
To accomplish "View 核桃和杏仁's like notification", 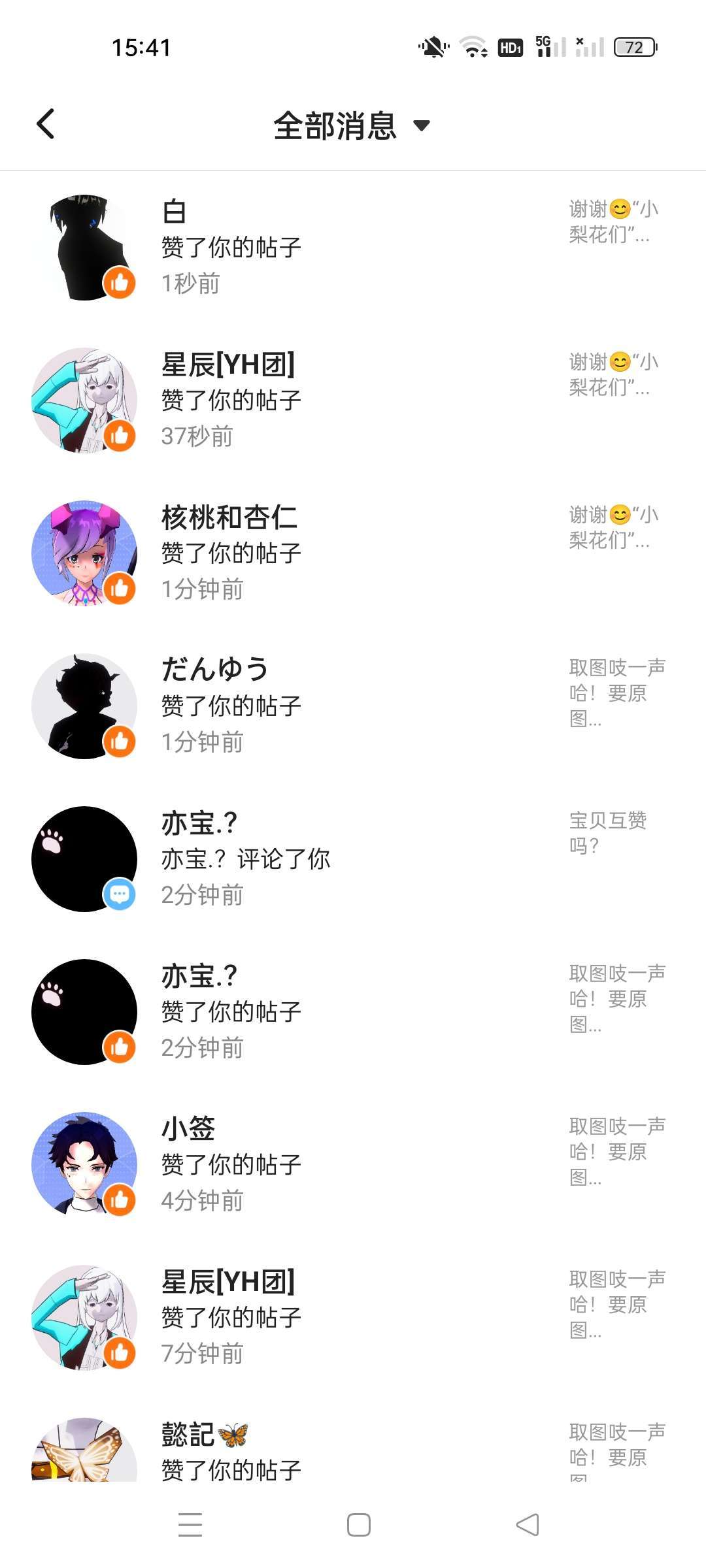I will pyautogui.click(x=353, y=553).
